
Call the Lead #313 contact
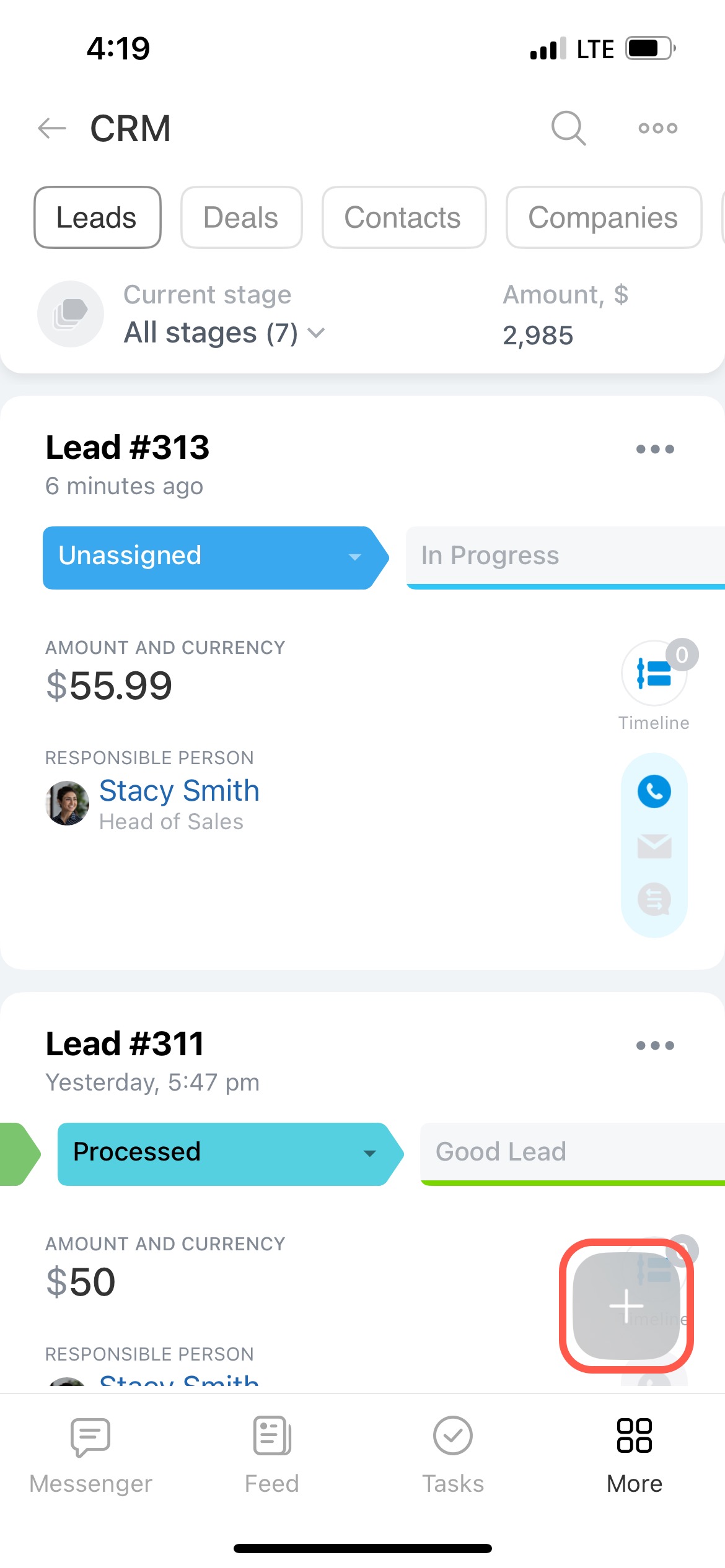click(654, 791)
